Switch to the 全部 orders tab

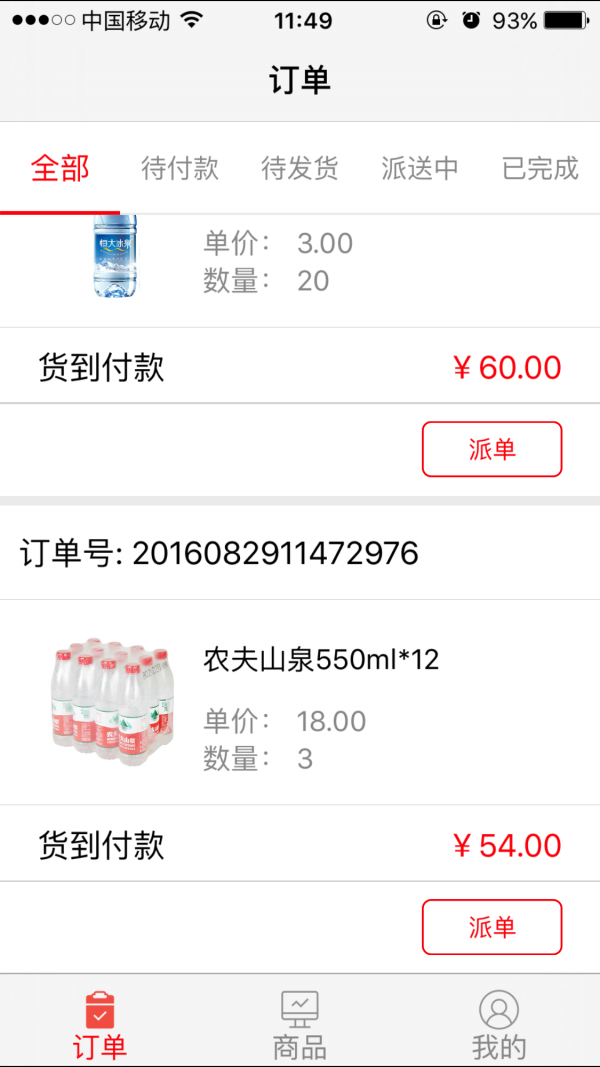pos(60,168)
